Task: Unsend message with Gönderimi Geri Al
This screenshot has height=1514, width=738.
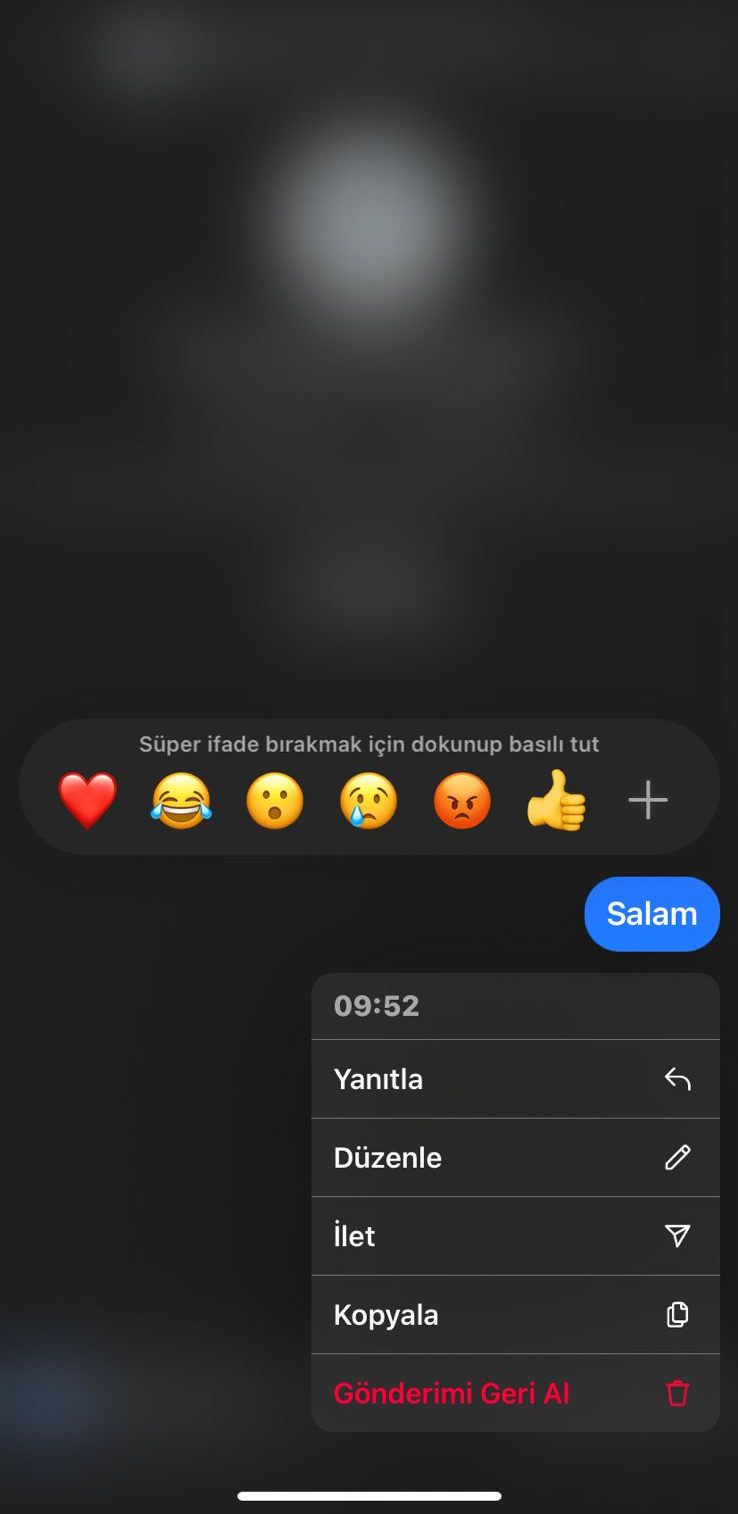Action: pyautogui.click(x=515, y=1393)
